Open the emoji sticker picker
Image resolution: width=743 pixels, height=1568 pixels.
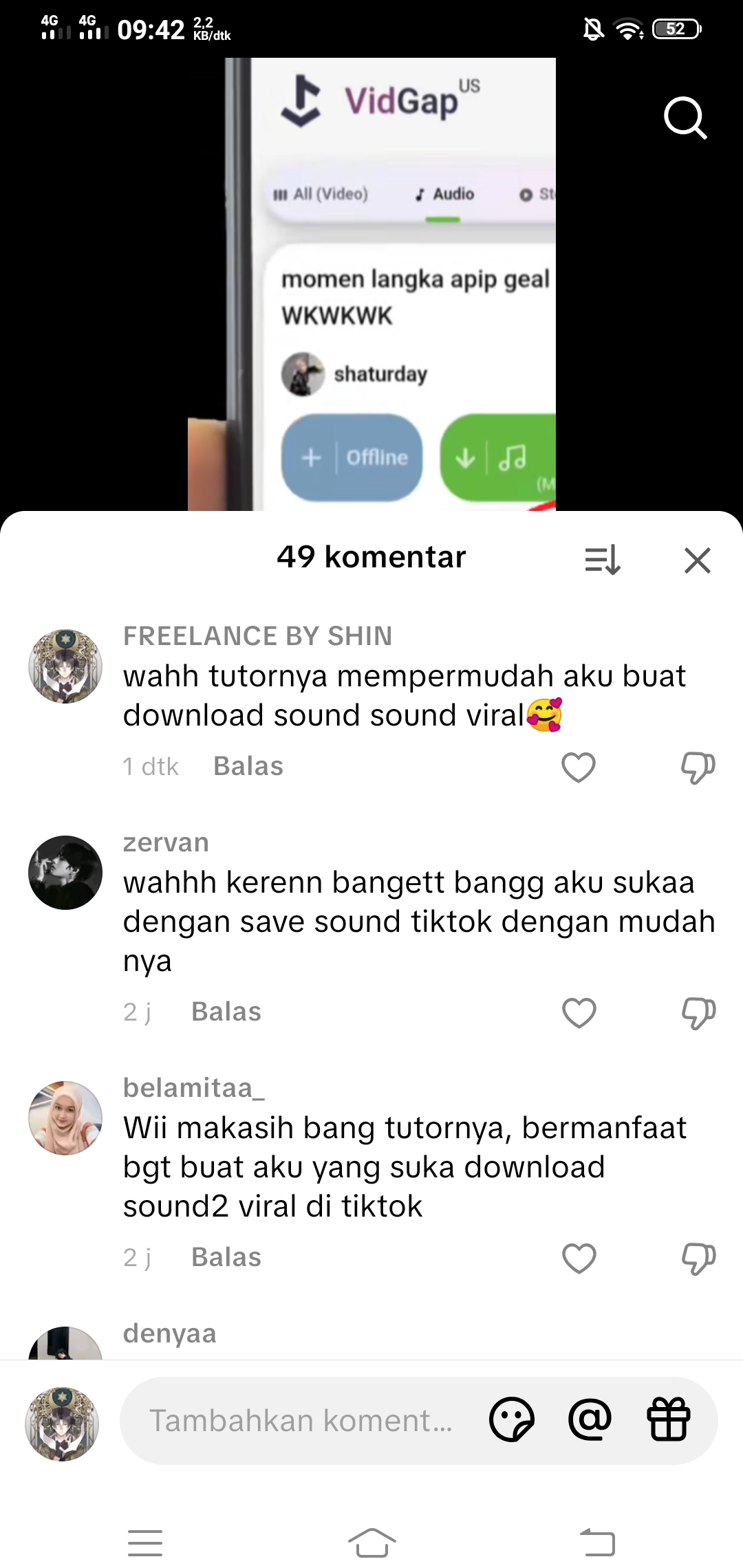tap(511, 1419)
